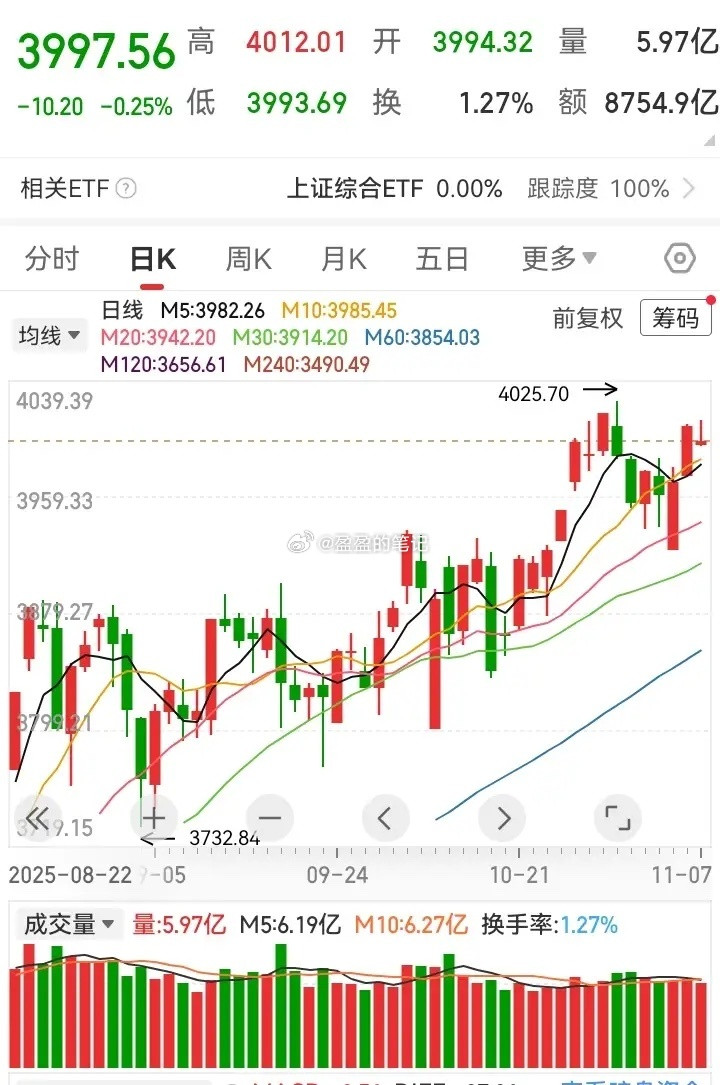The height and width of the screenshot is (1085, 720).
Task: Expand chart to fullscreen with the corner icon
Action: (x=619, y=818)
